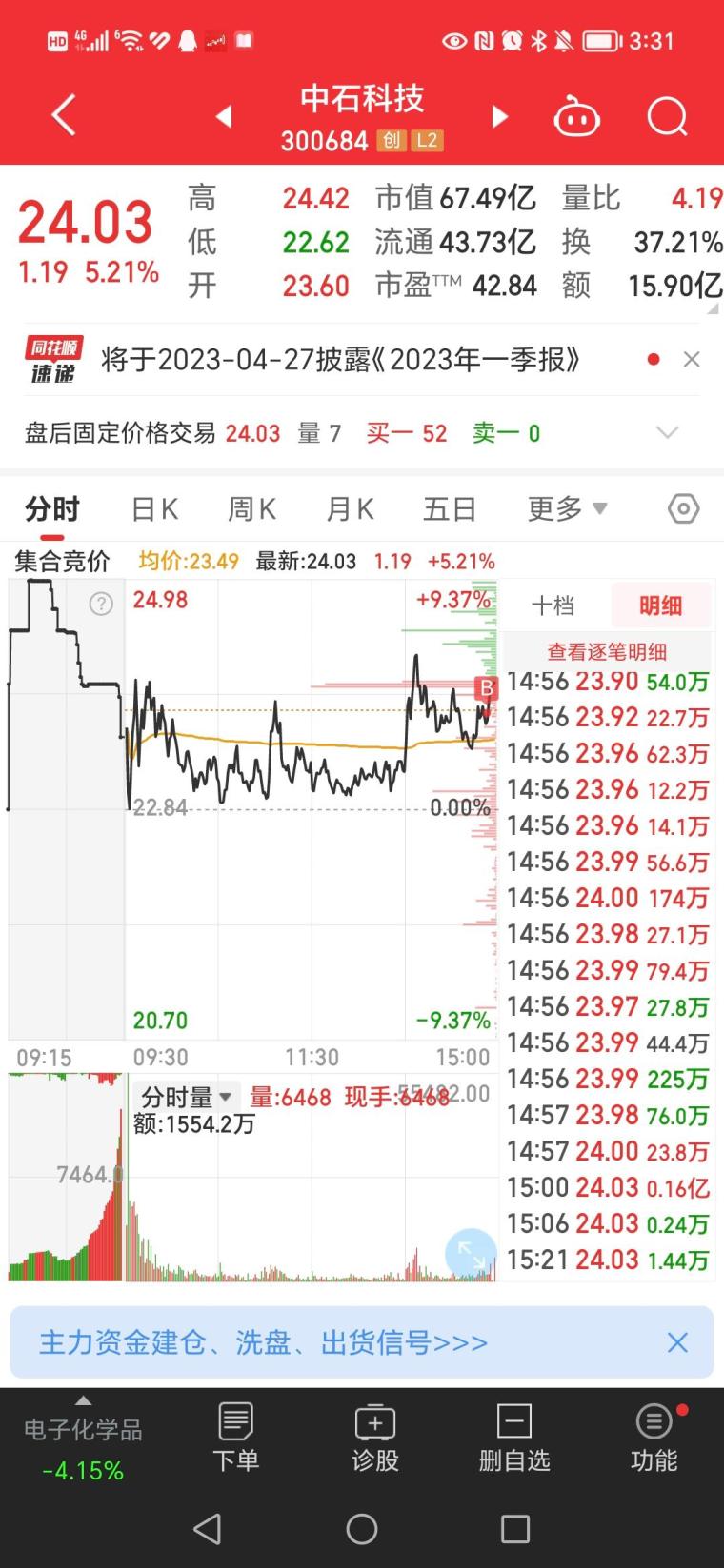Dismiss the 2023年一季报 announcement

pyautogui.click(x=692, y=359)
